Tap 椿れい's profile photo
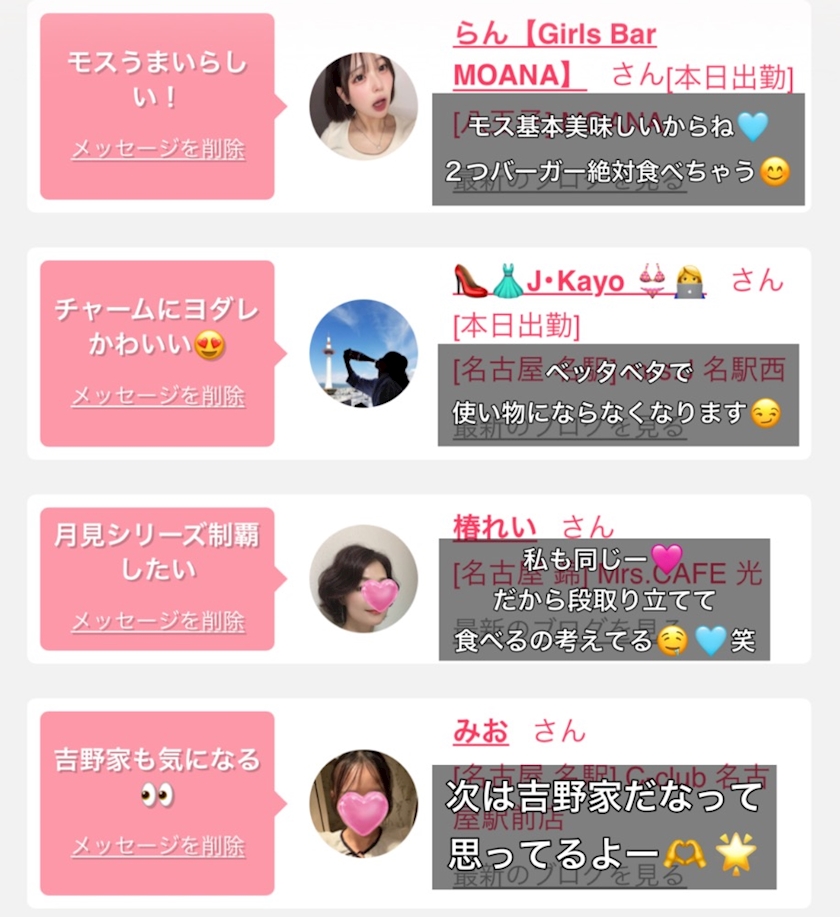Screen dimensions: 840x917 pos(363,578)
